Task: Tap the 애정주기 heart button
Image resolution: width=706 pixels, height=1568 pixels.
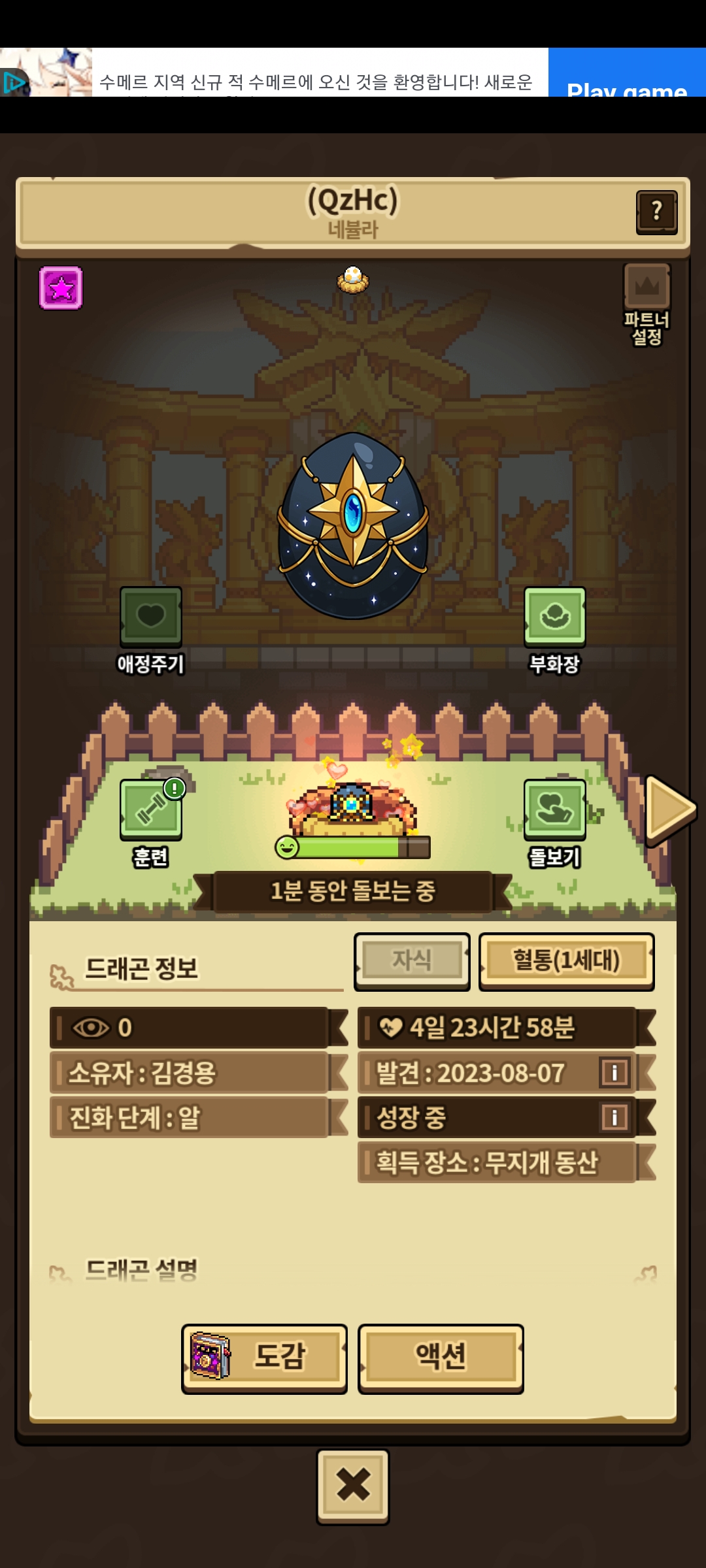Action: click(x=150, y=630)
